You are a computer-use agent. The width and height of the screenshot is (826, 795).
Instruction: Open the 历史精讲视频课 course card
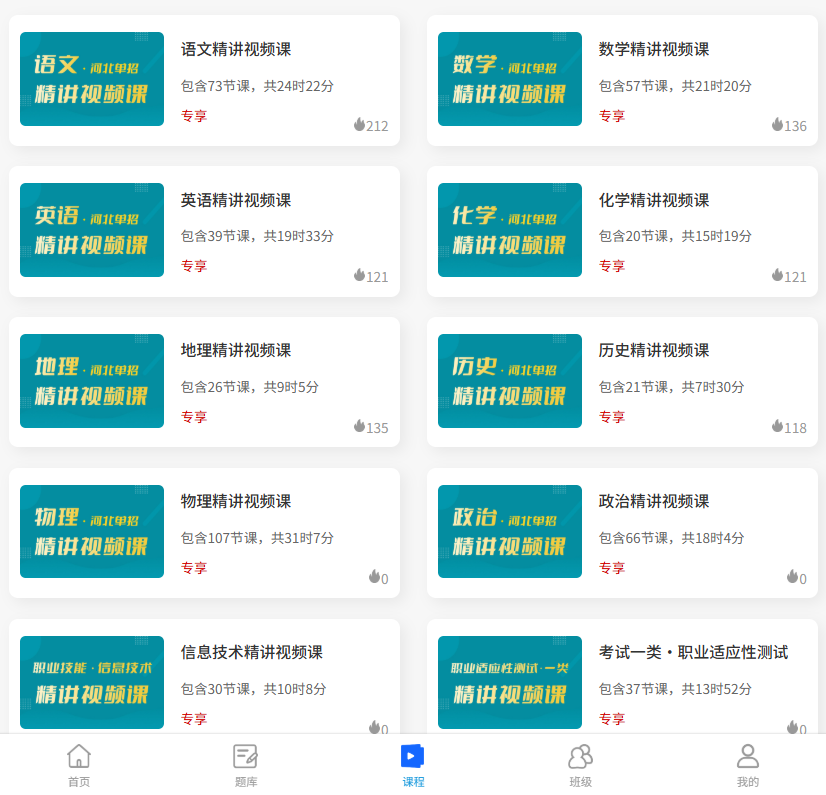click(x=622, y=382)
